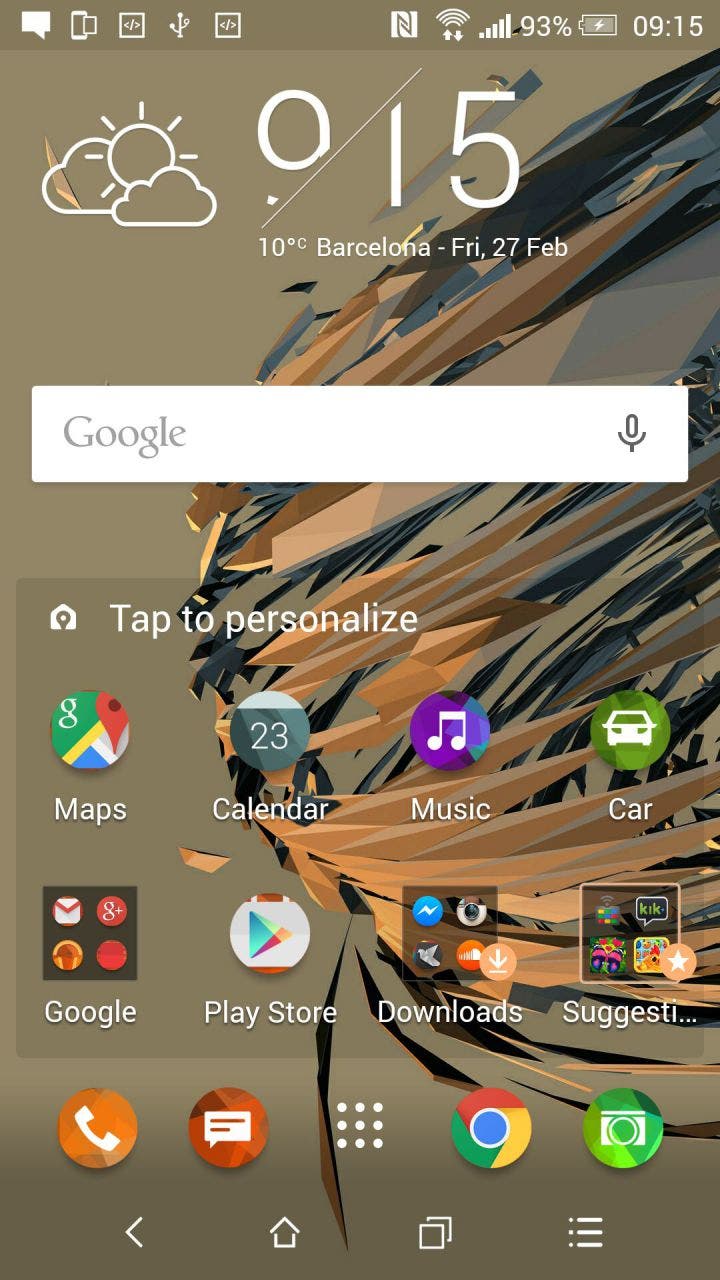Go back with the navigation bar arrow
This screenshot has height=1280, width=720.
click(x=134, y=1232)
